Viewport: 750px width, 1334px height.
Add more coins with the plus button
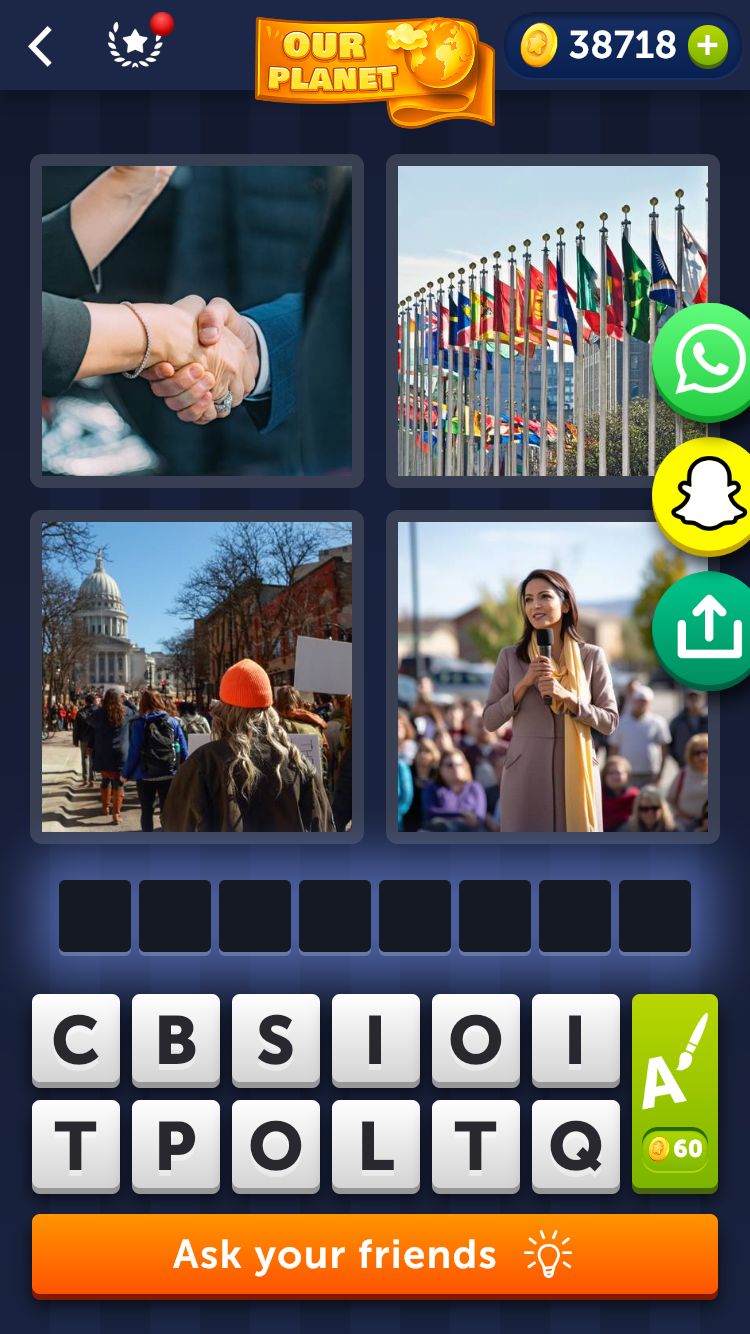tap(707, 46)
